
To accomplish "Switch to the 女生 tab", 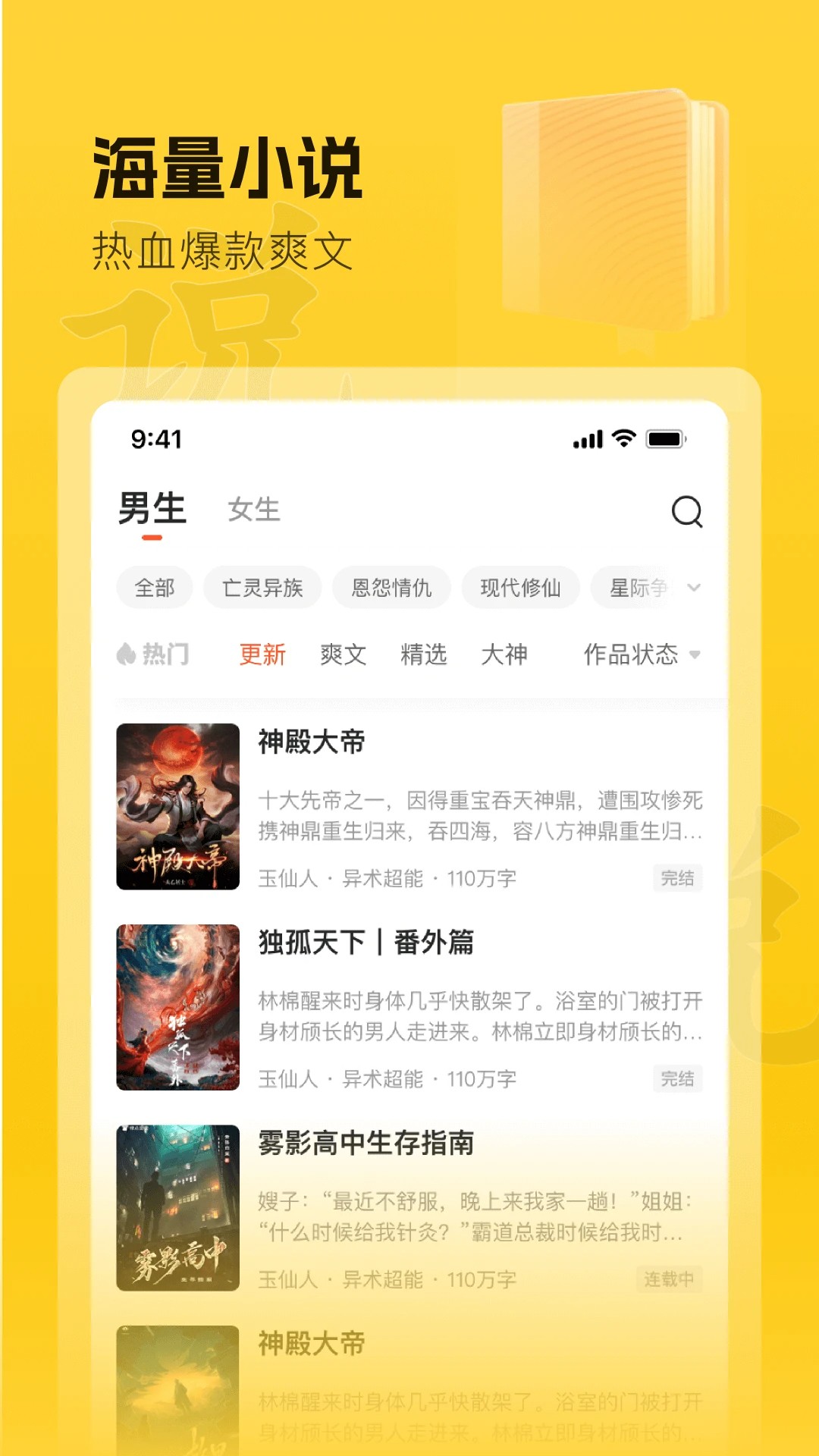I will (253, 510).
